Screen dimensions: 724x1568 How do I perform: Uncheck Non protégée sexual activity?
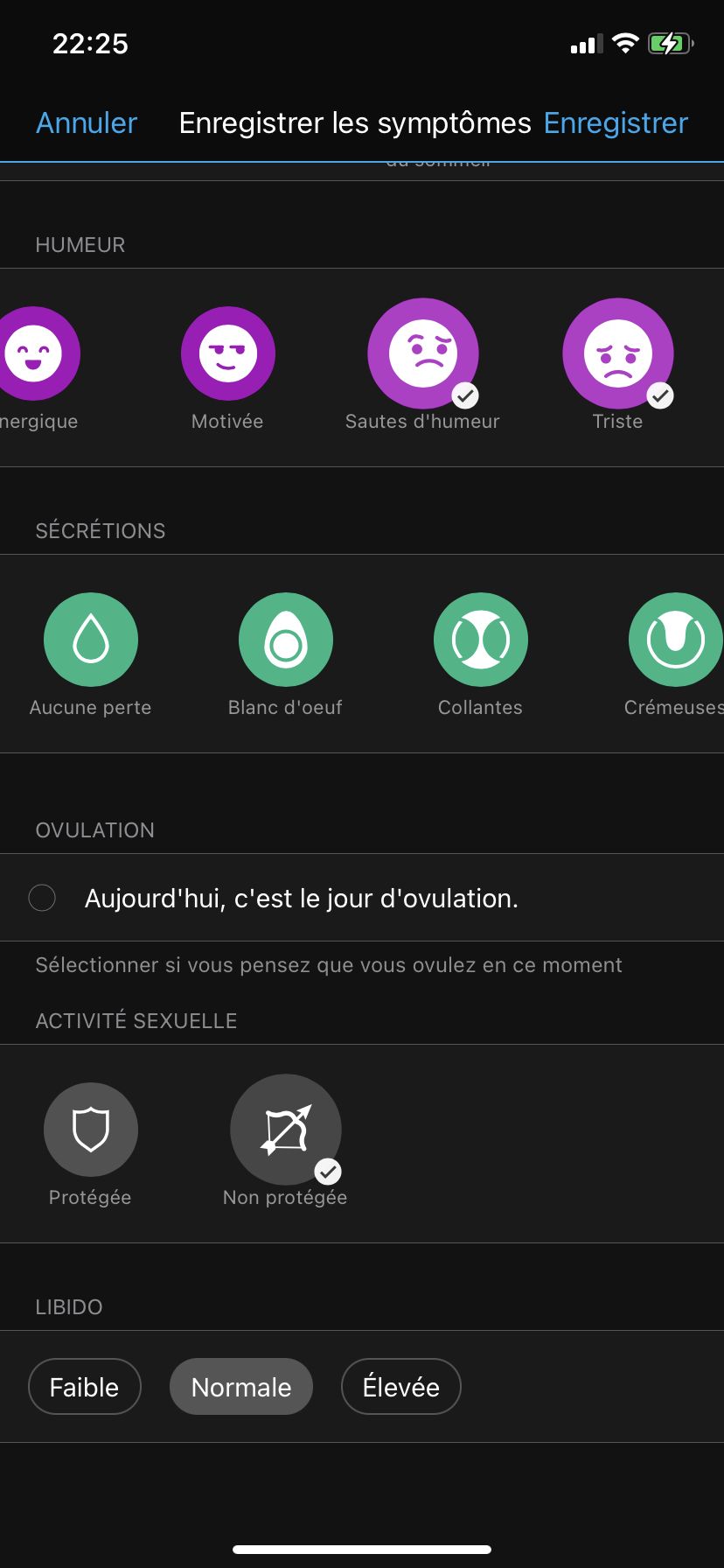click(286, 1130)
